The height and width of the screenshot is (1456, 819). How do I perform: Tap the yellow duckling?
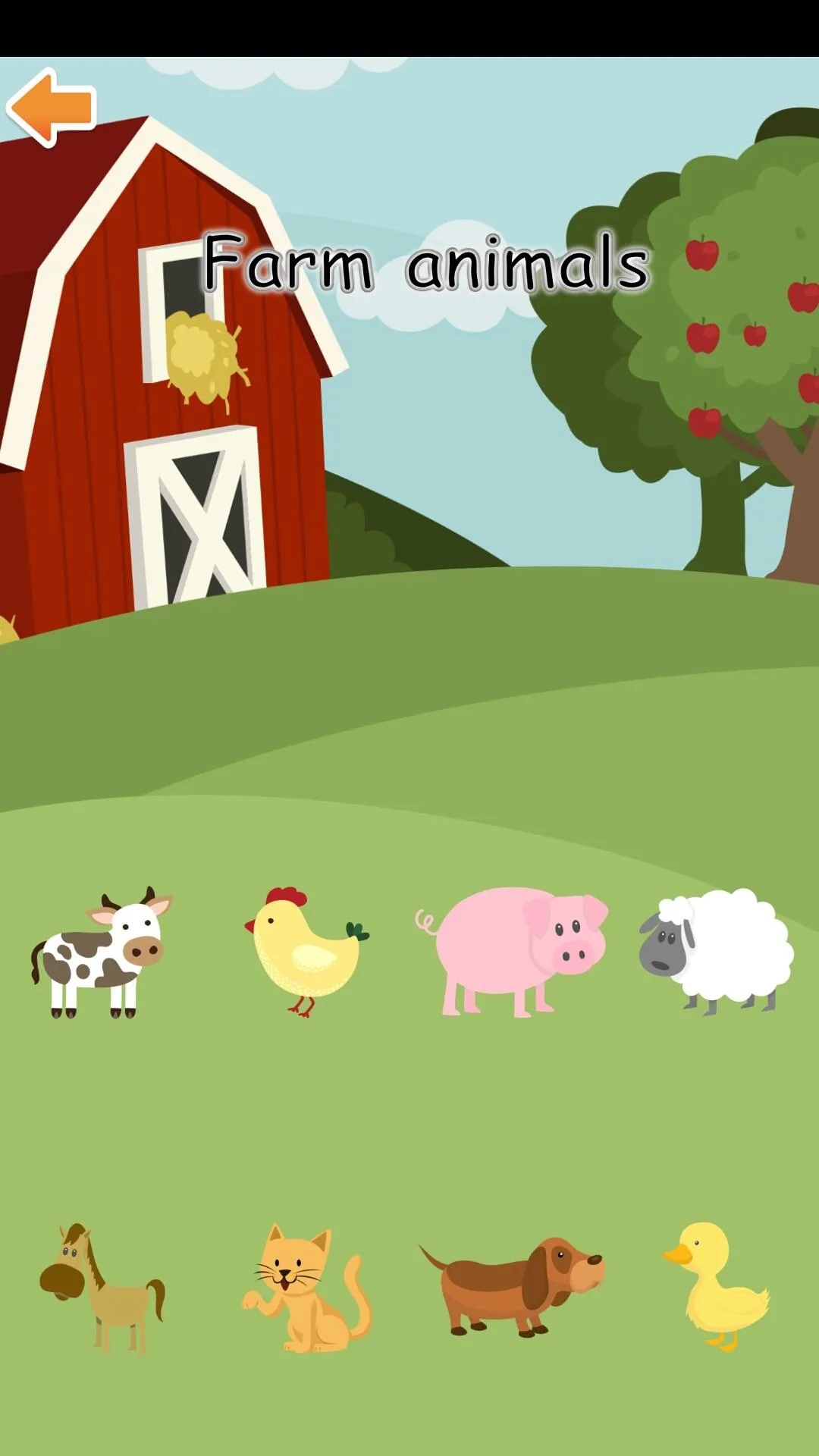click(x=717, y=1287)
